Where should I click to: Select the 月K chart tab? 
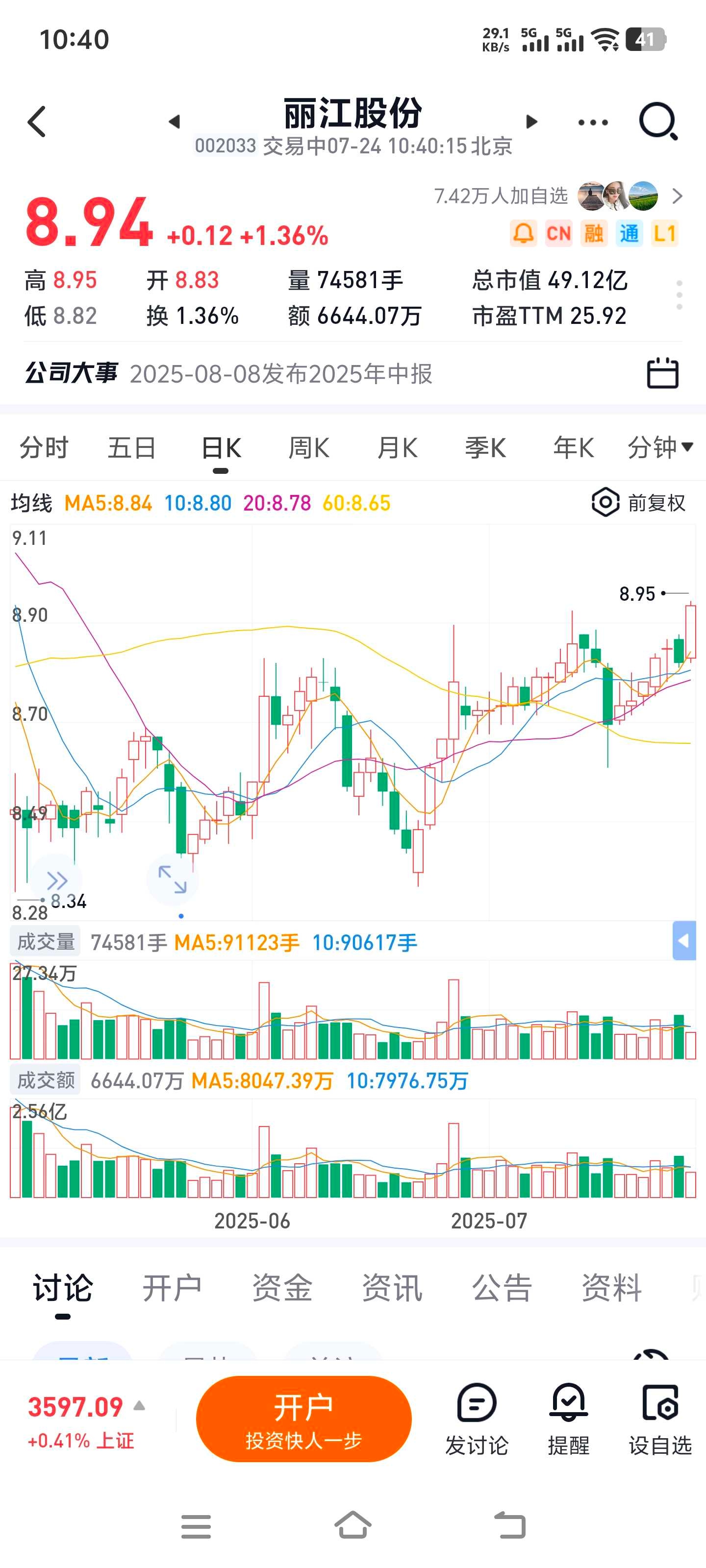click(397, 448)
